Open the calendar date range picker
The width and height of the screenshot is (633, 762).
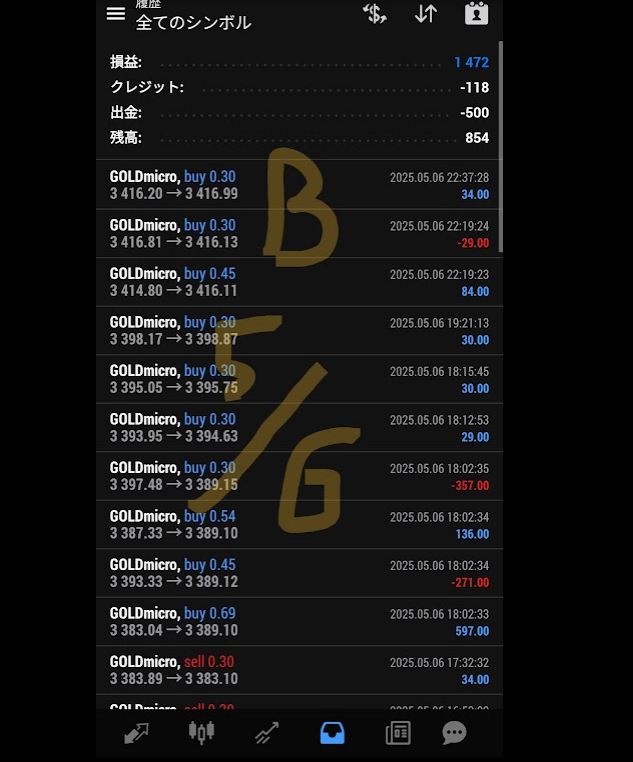(x=476, y=14)
